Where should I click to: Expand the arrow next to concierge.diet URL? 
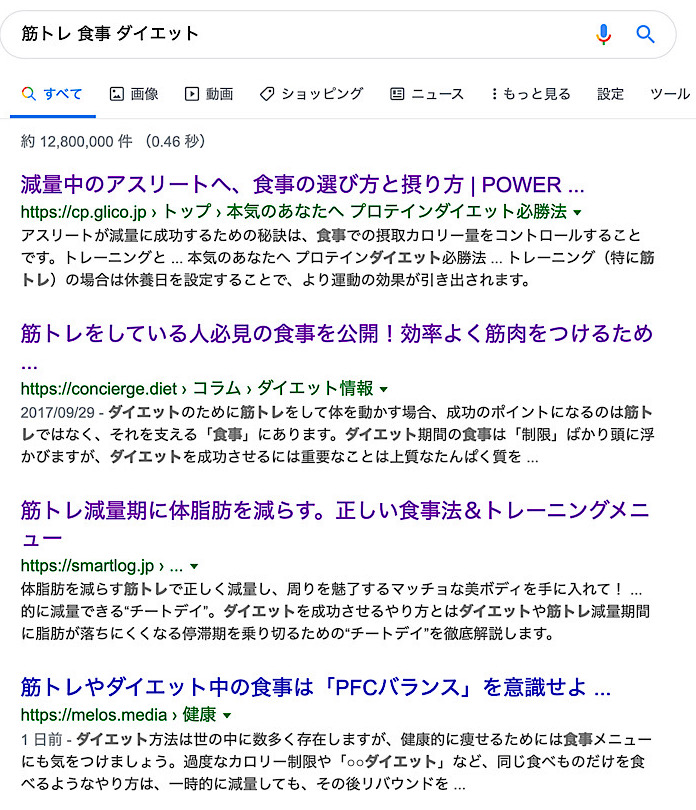pos(384,389)
